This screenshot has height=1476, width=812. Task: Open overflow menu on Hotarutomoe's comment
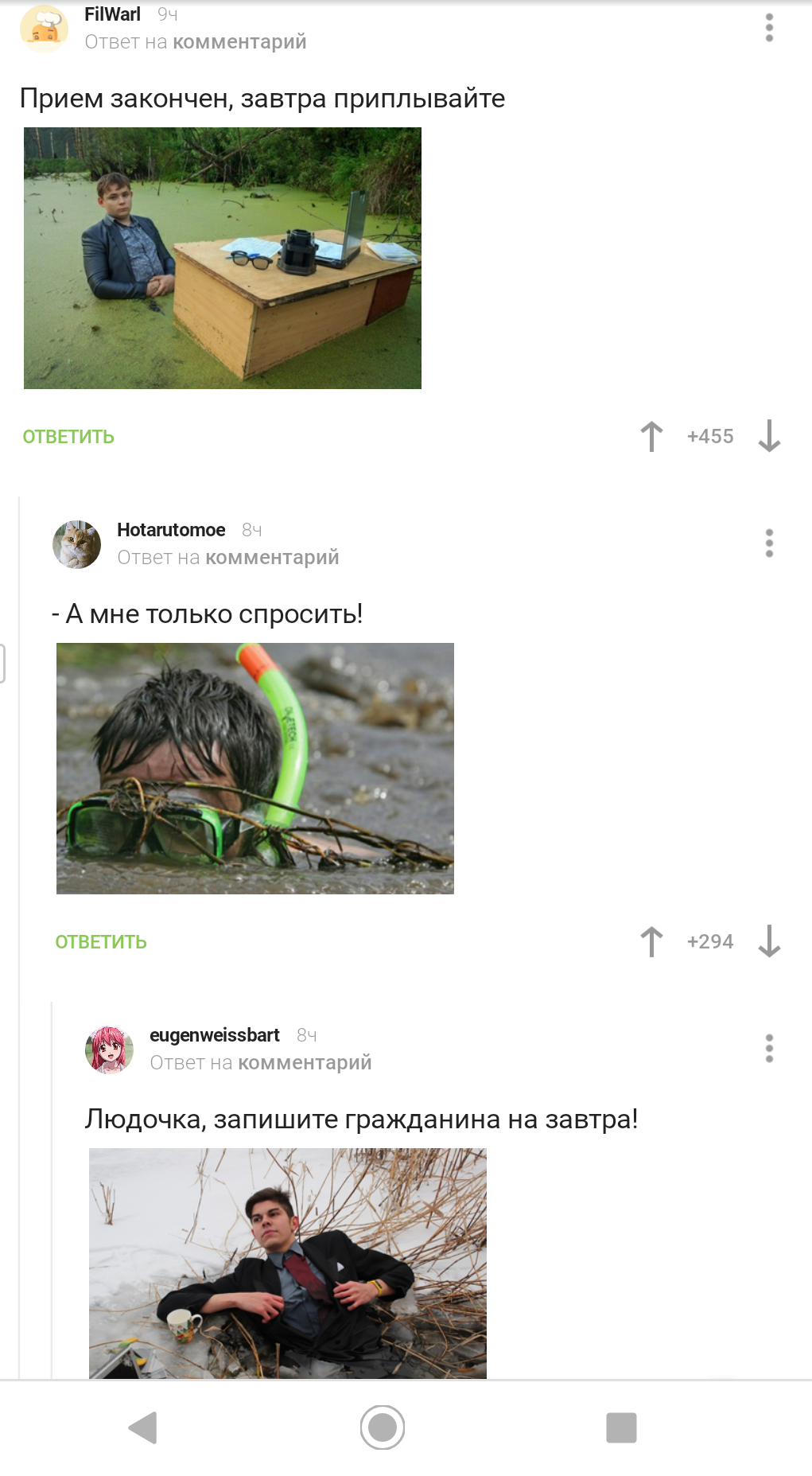point(769,543)
